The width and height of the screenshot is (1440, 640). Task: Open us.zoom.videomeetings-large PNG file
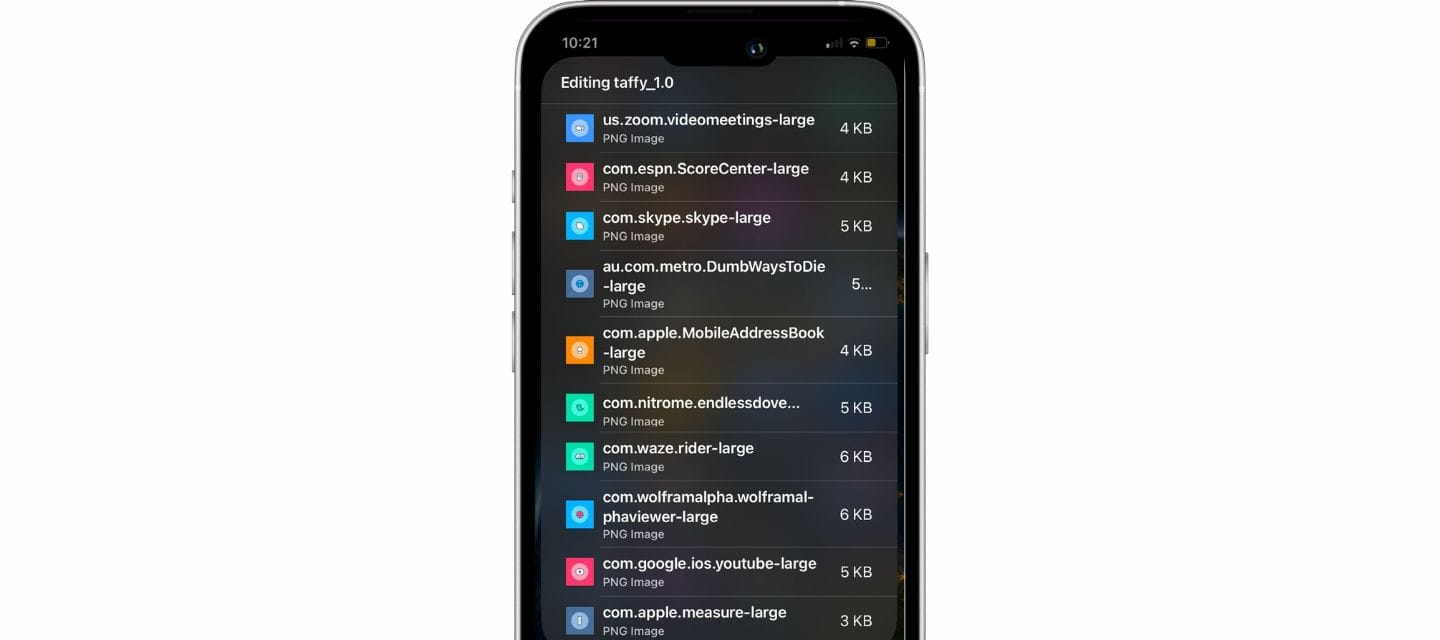[x=708, y=128]
